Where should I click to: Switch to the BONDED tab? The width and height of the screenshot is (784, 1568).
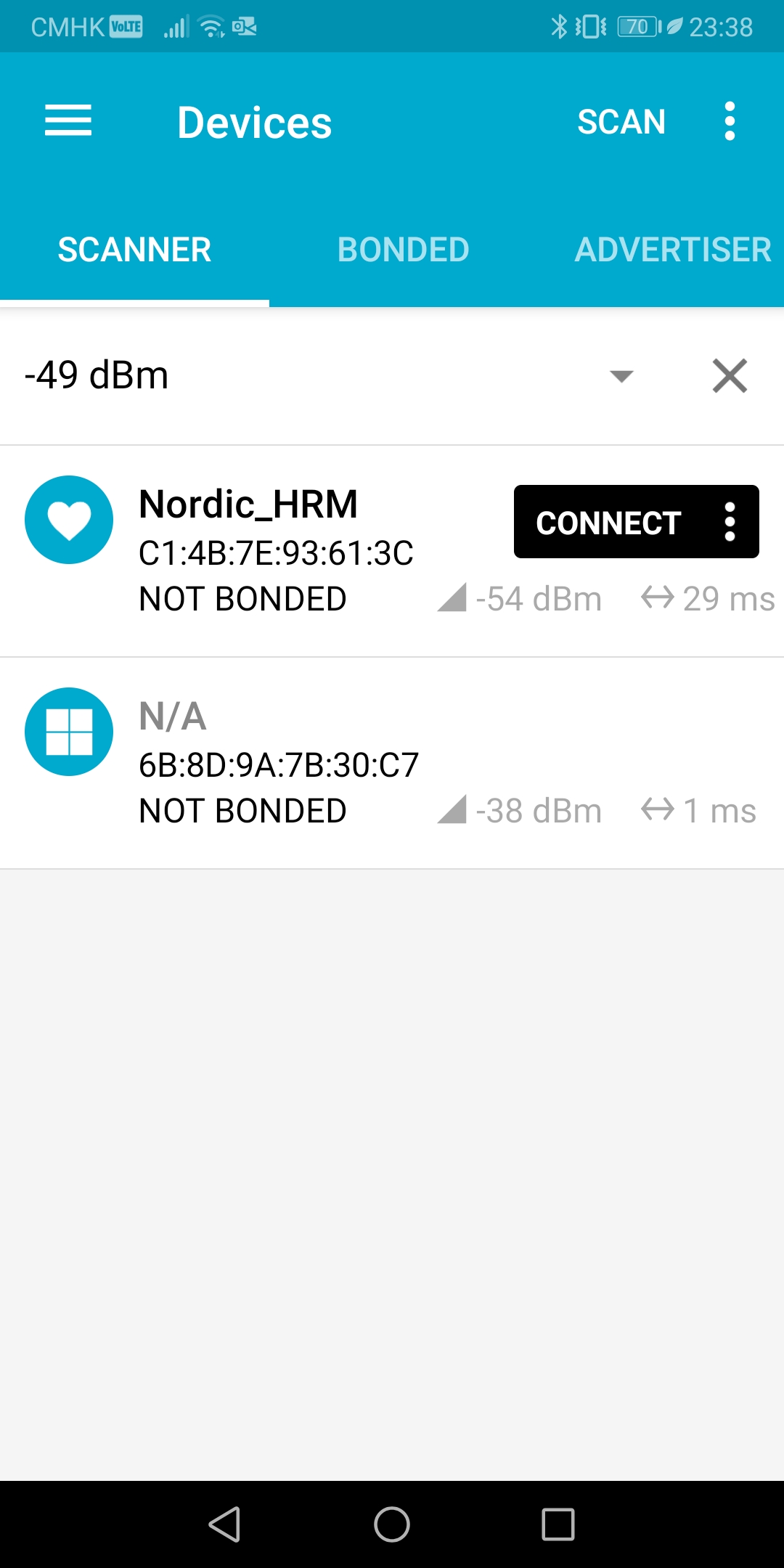coord(403,249)
